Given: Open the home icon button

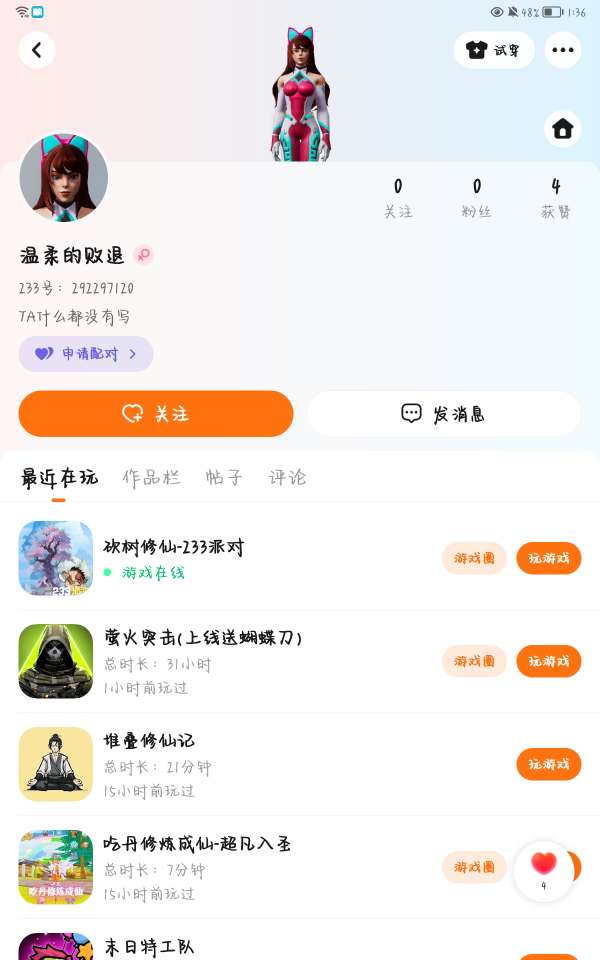Looking at the screenshot, I should 563,129.
